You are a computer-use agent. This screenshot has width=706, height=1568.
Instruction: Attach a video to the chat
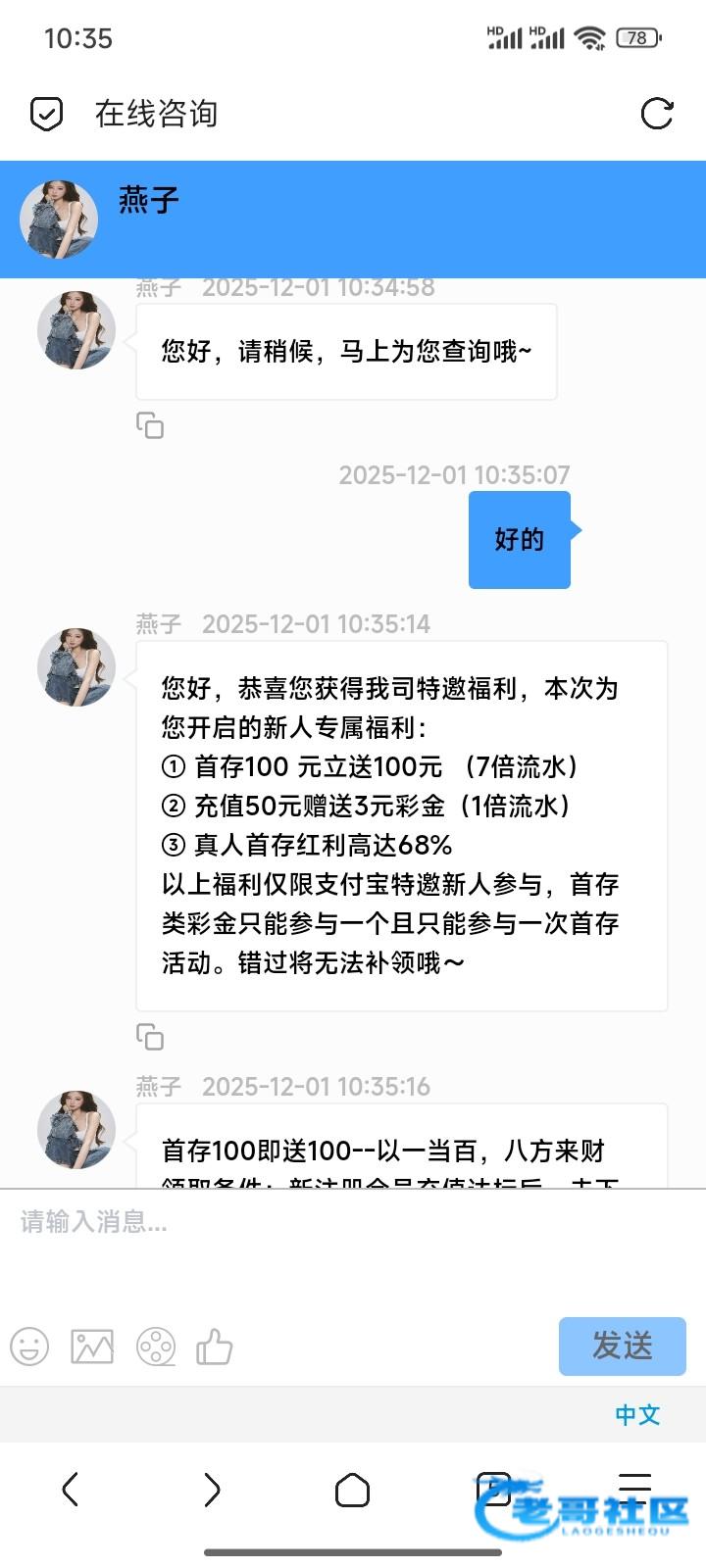point(156,1347)
